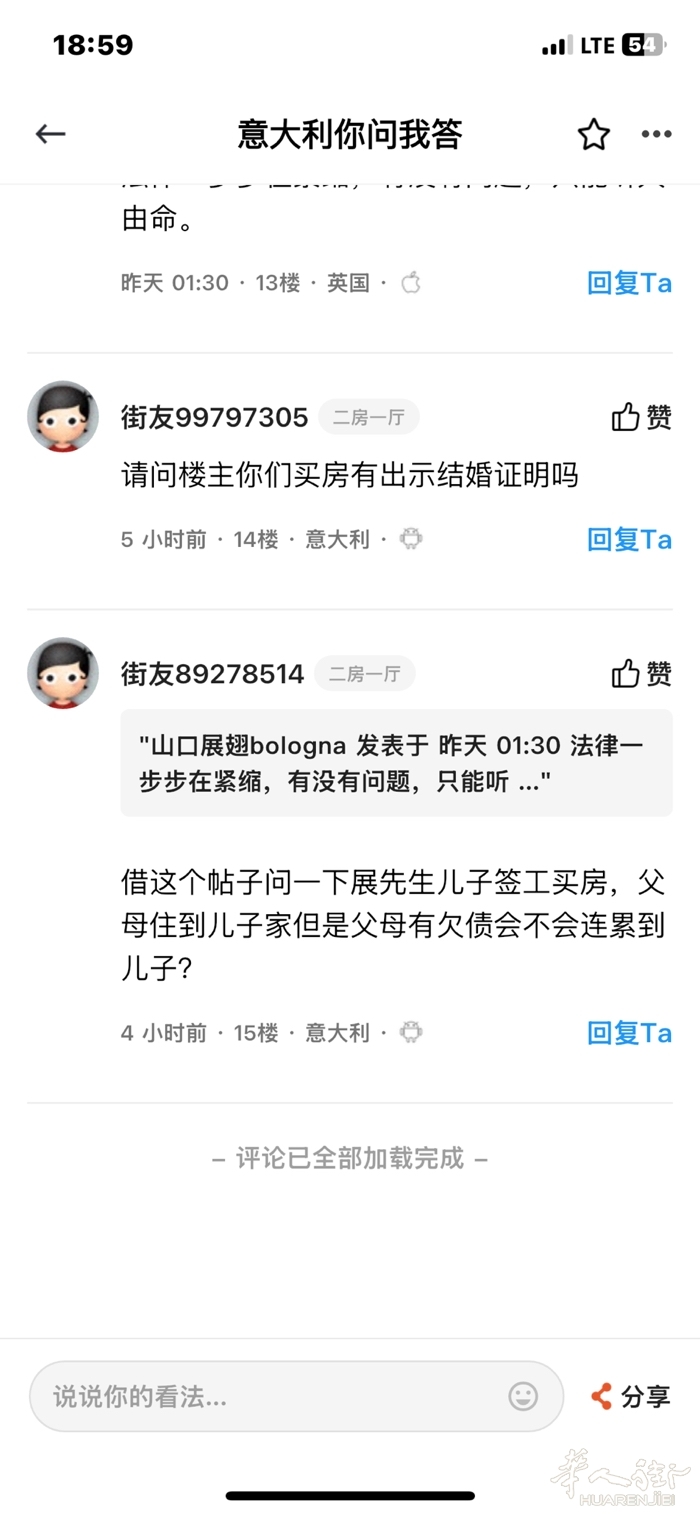Open the three-dot overflow menu

coord(656,134)
